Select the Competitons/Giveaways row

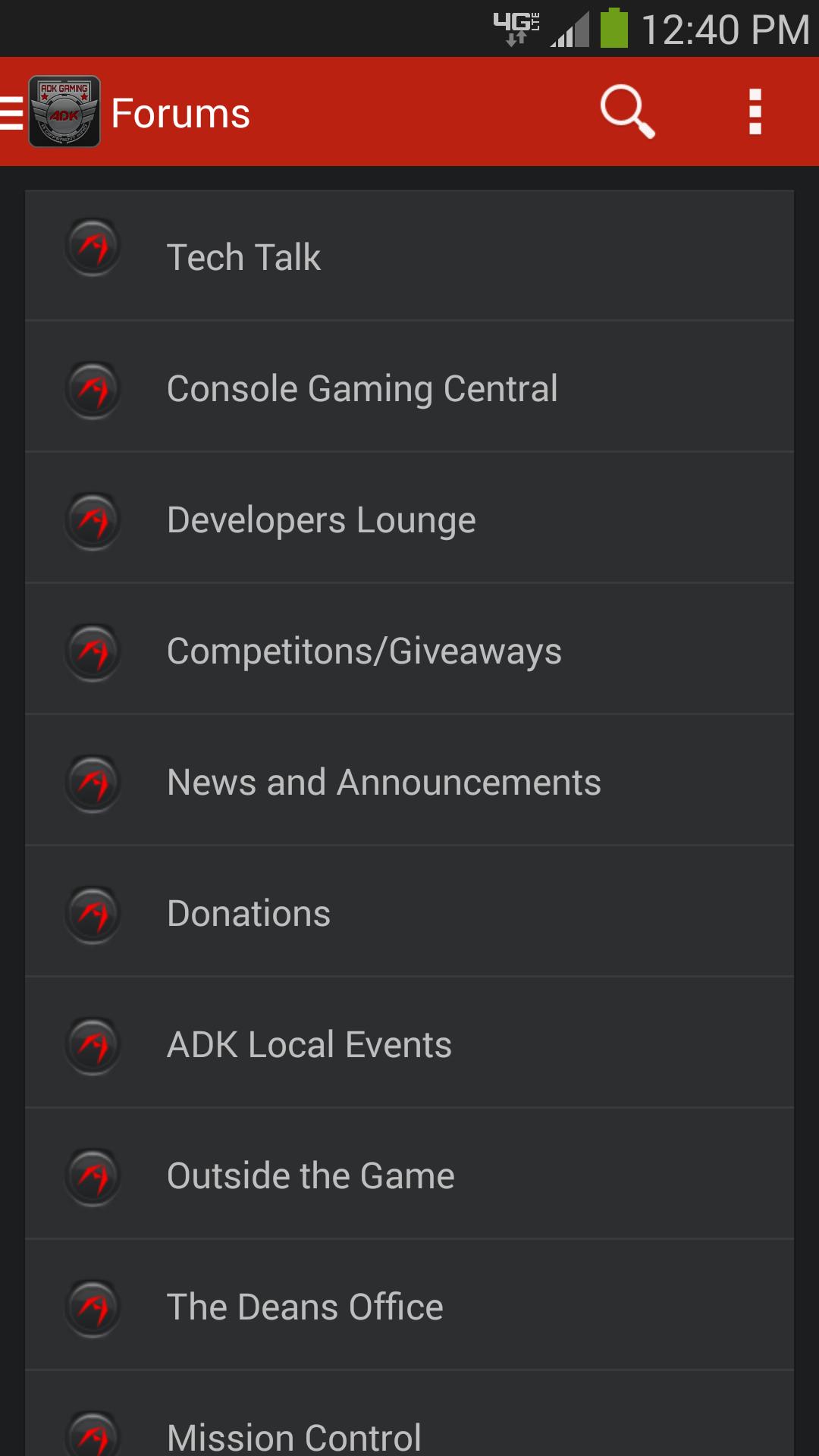click(409, 650)
